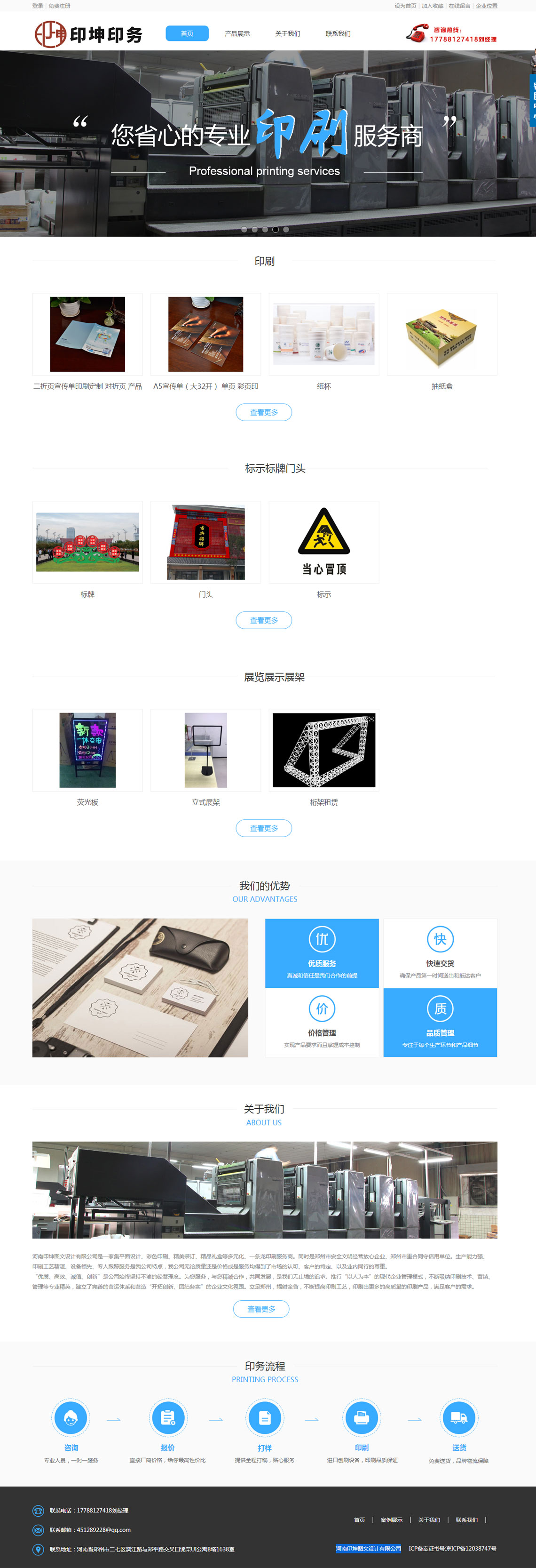Open the 案例展示 footer link
Screen dimensions: 536x1568
391,1520
